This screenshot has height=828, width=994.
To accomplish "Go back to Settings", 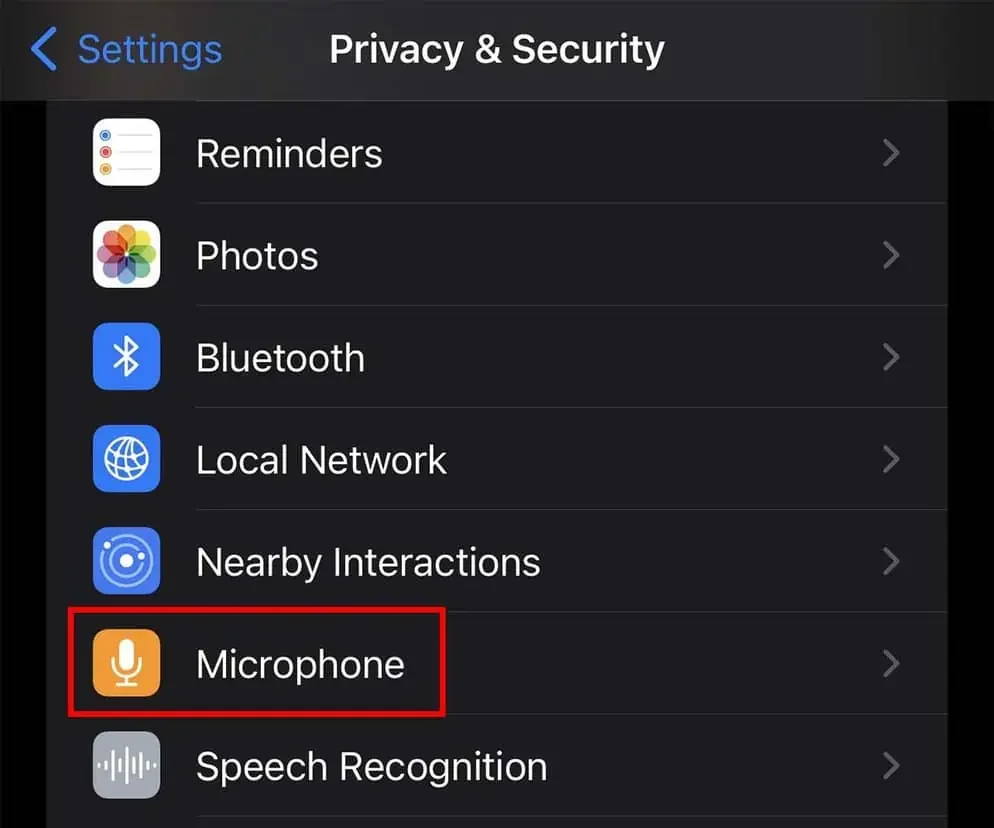I will [126, 50].
